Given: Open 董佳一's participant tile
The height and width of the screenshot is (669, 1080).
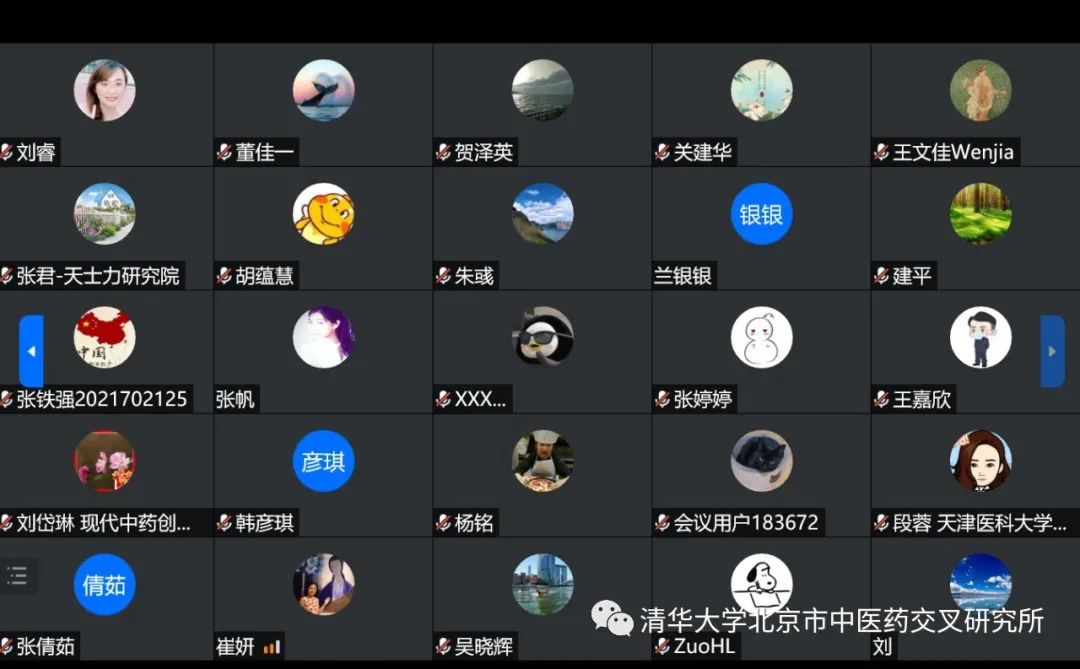Looking at the screenshot, I should [x=323, y=104].
